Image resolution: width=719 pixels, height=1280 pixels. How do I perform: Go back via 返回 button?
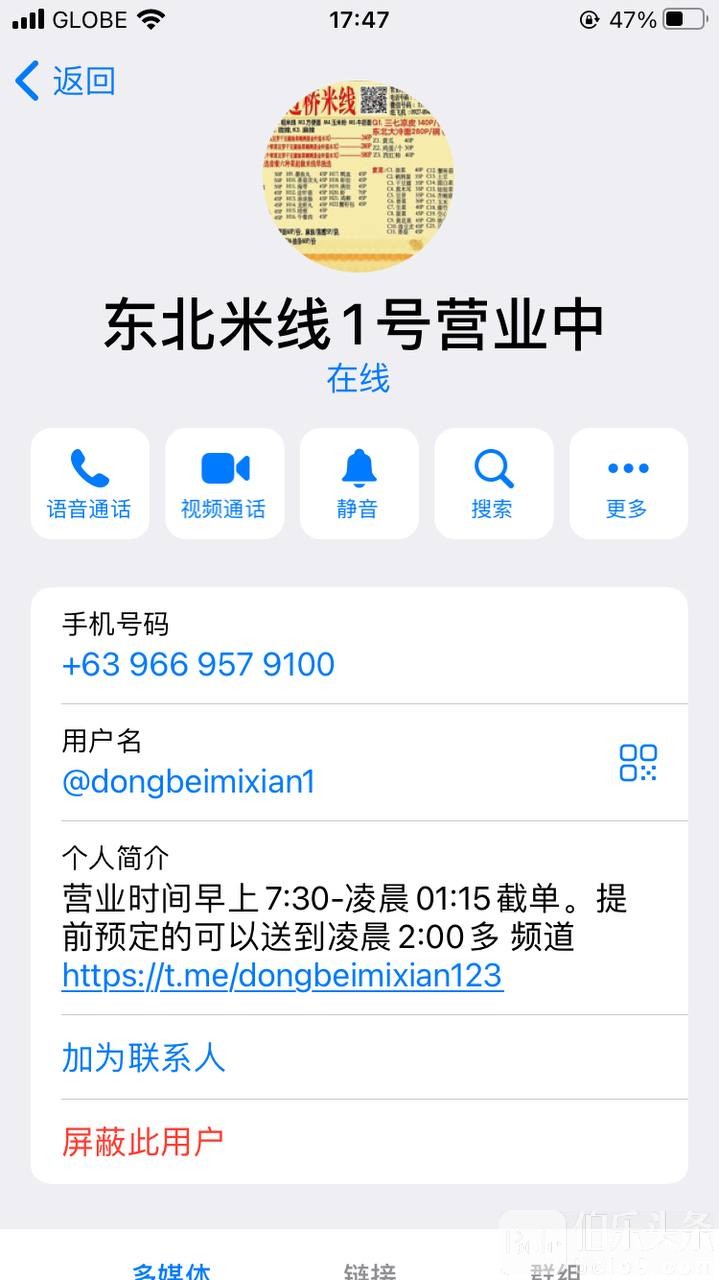(x=66, y=81)
